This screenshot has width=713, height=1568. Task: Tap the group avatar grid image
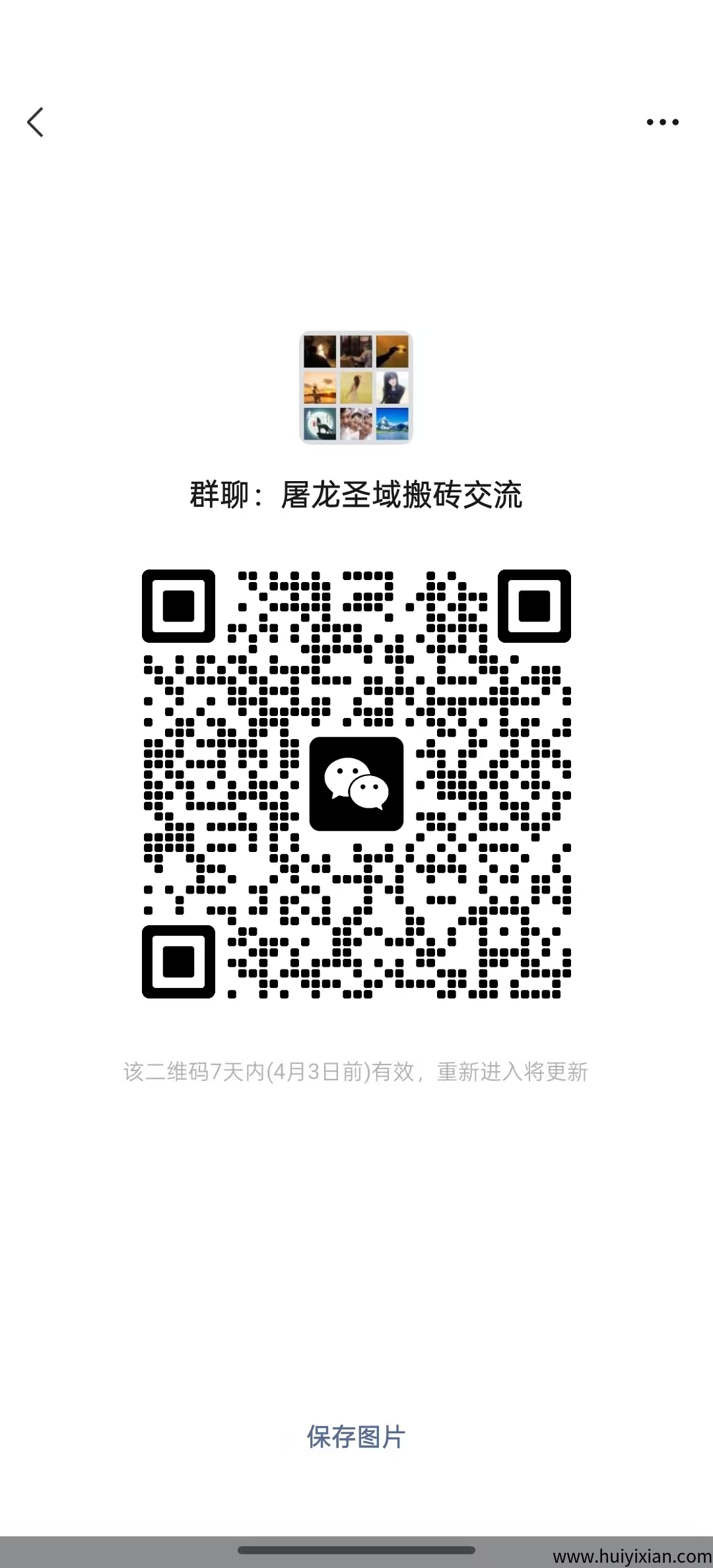point(356,388)
